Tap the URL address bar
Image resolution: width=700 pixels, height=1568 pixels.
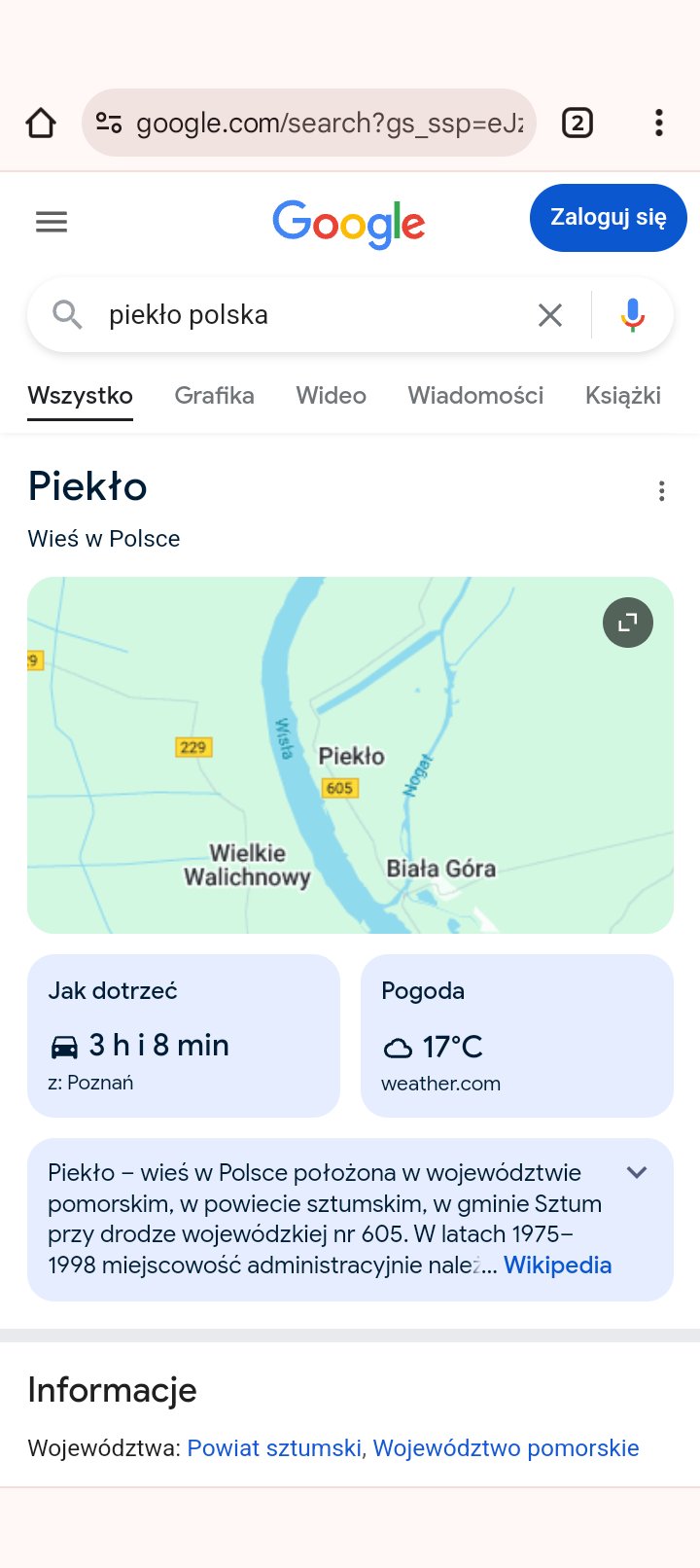coord(309,123)
